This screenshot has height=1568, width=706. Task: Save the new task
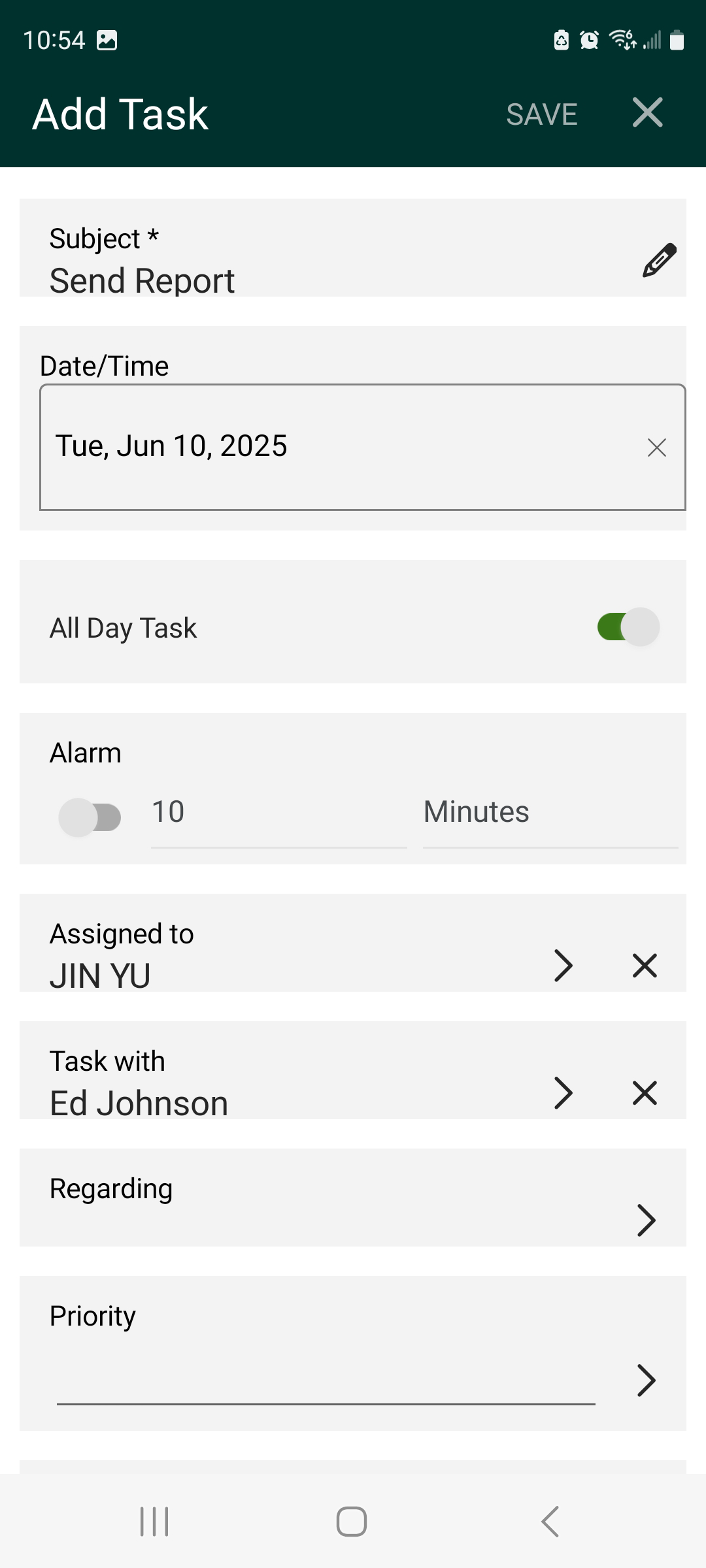click(541, 114)
